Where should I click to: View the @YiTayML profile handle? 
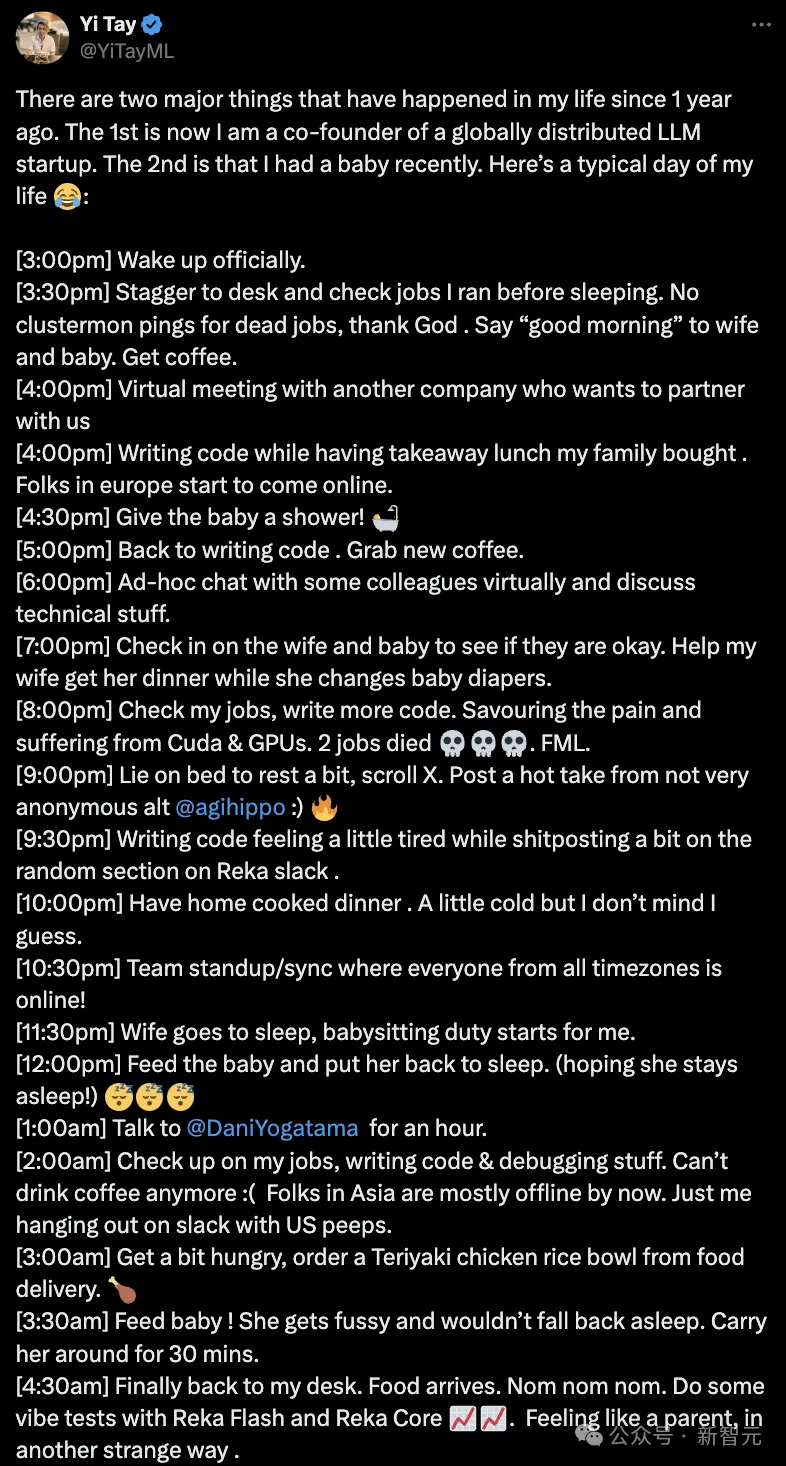tap(127, 51)
